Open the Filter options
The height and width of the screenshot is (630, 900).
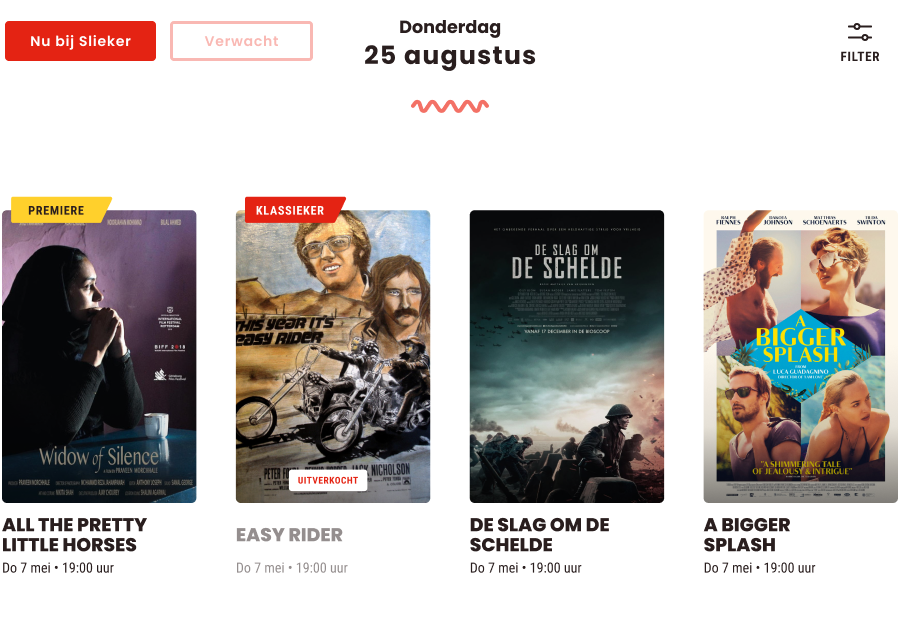[859, 42]
